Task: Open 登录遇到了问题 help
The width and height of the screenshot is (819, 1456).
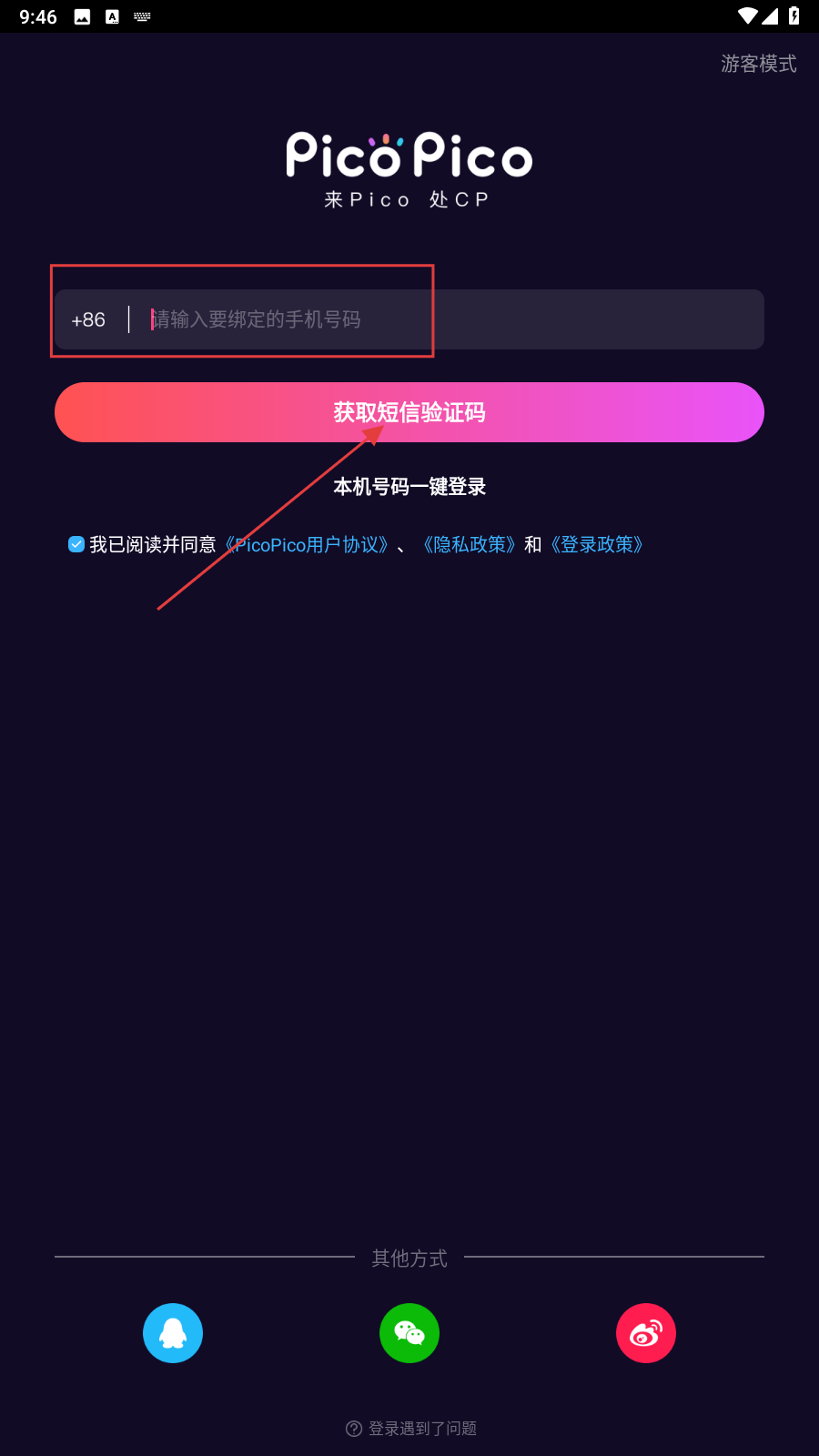Action: pyautogui.click(x=411, y=1429)
